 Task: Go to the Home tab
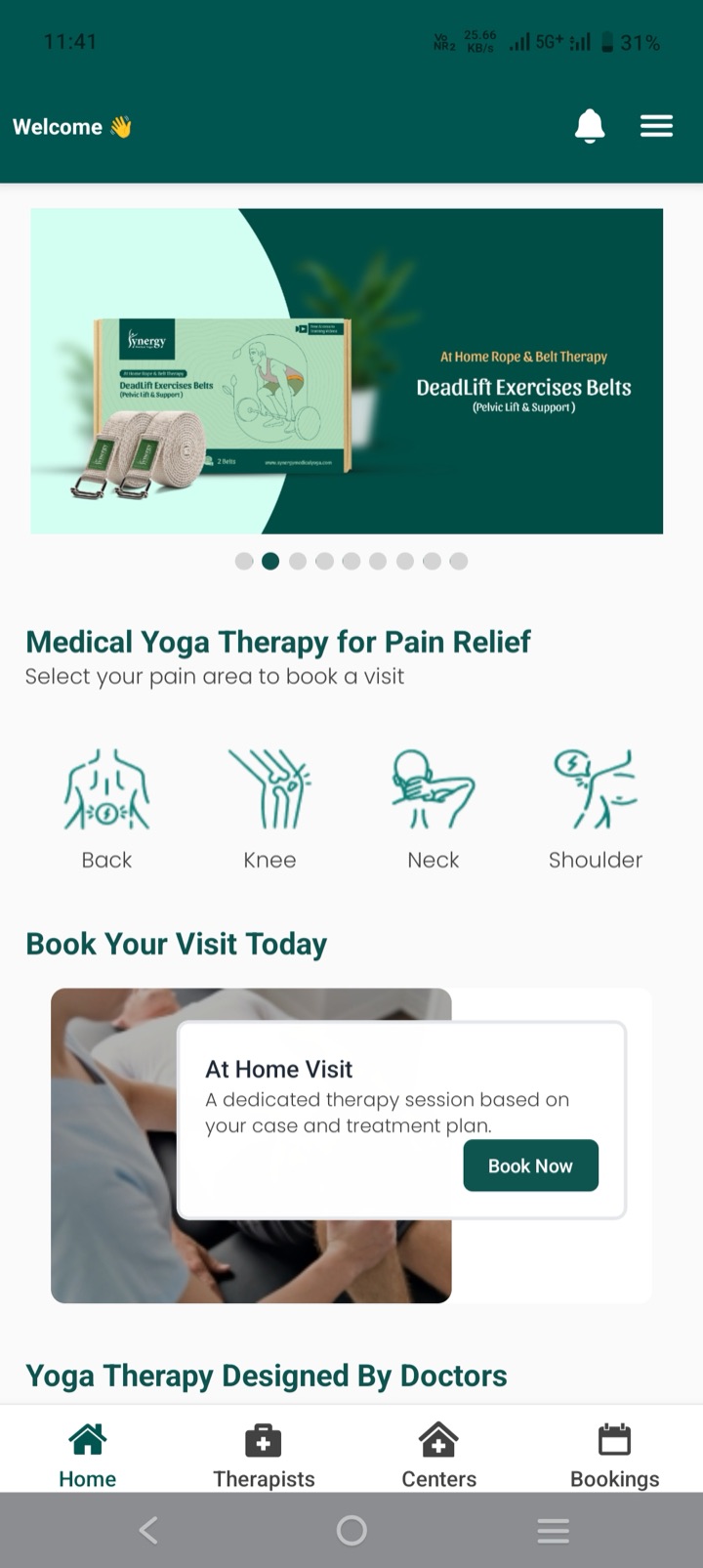(87, 1456)
